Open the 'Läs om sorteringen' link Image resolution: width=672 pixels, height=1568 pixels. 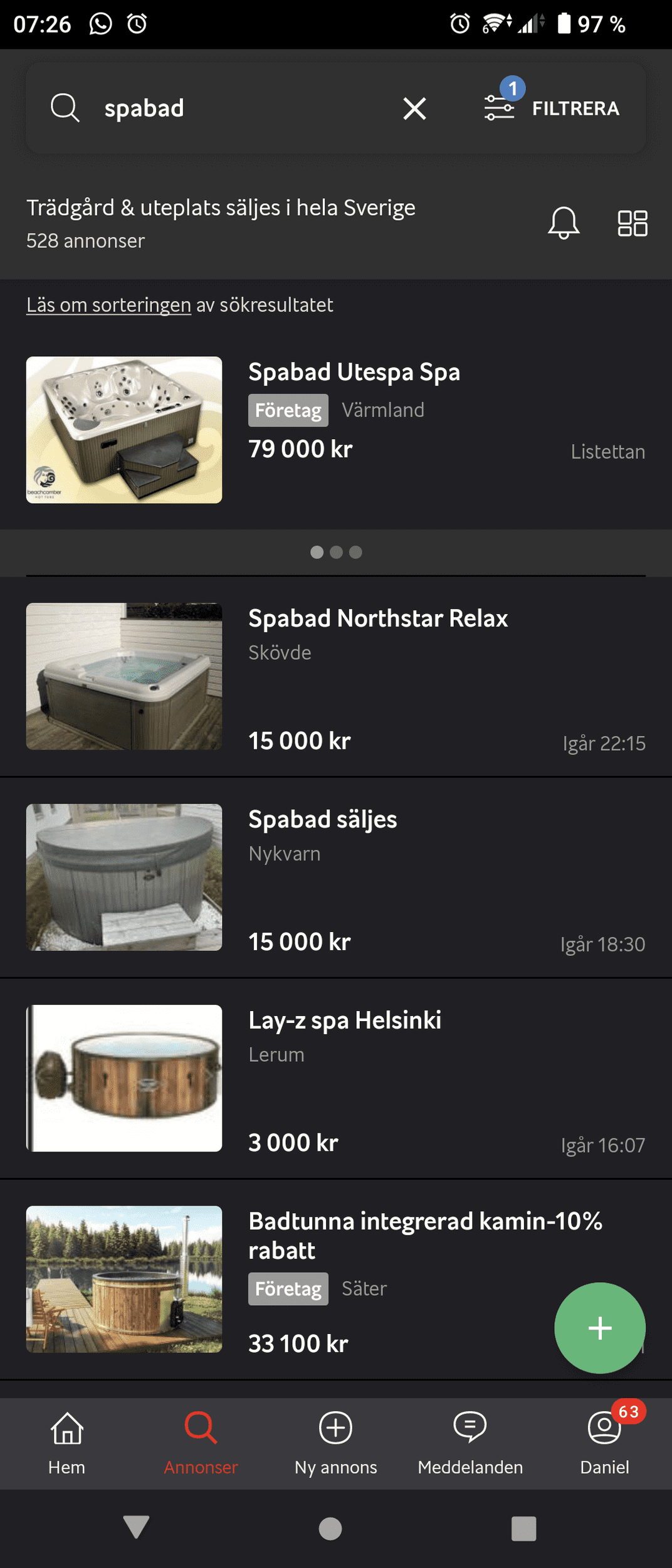[x=108, y=305]
